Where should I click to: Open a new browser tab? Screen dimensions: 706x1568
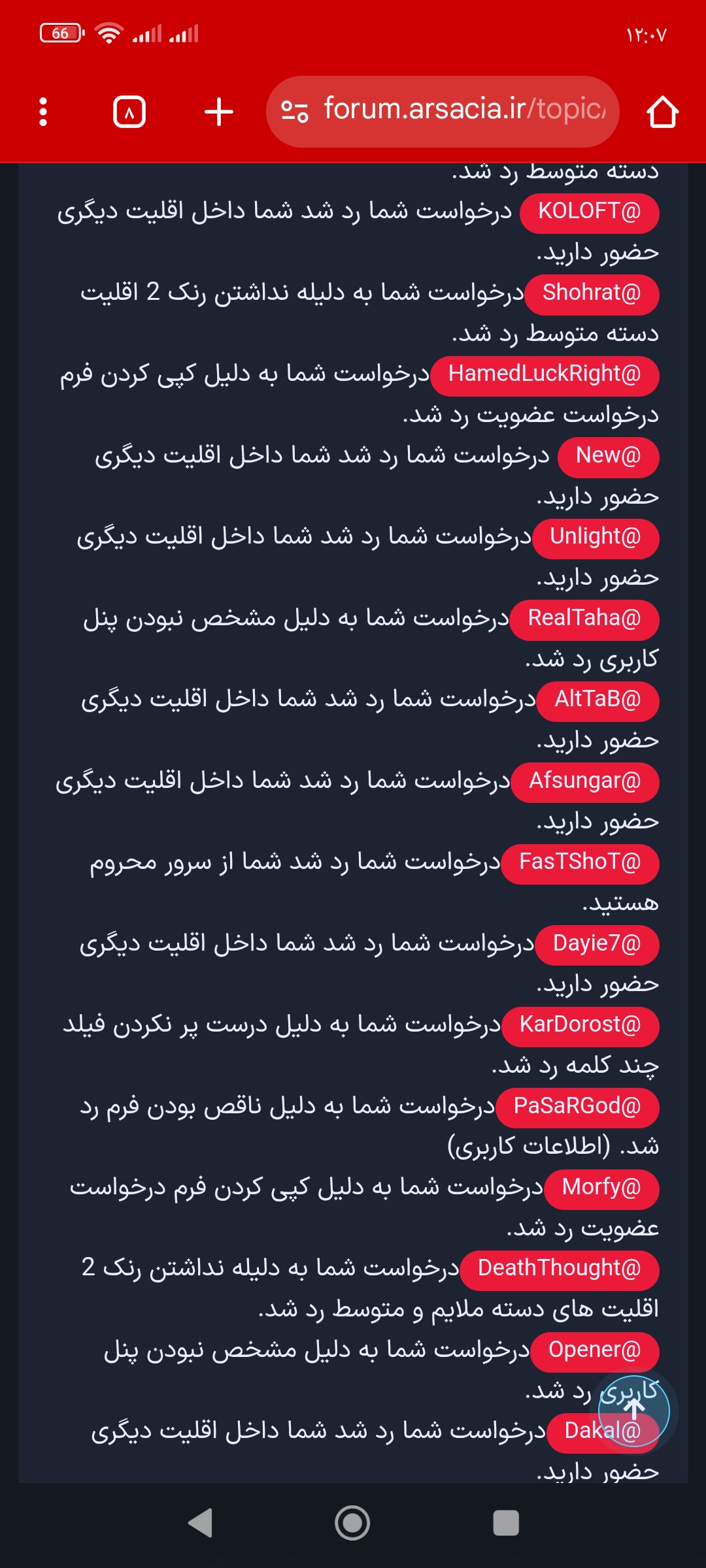point(218,111)
